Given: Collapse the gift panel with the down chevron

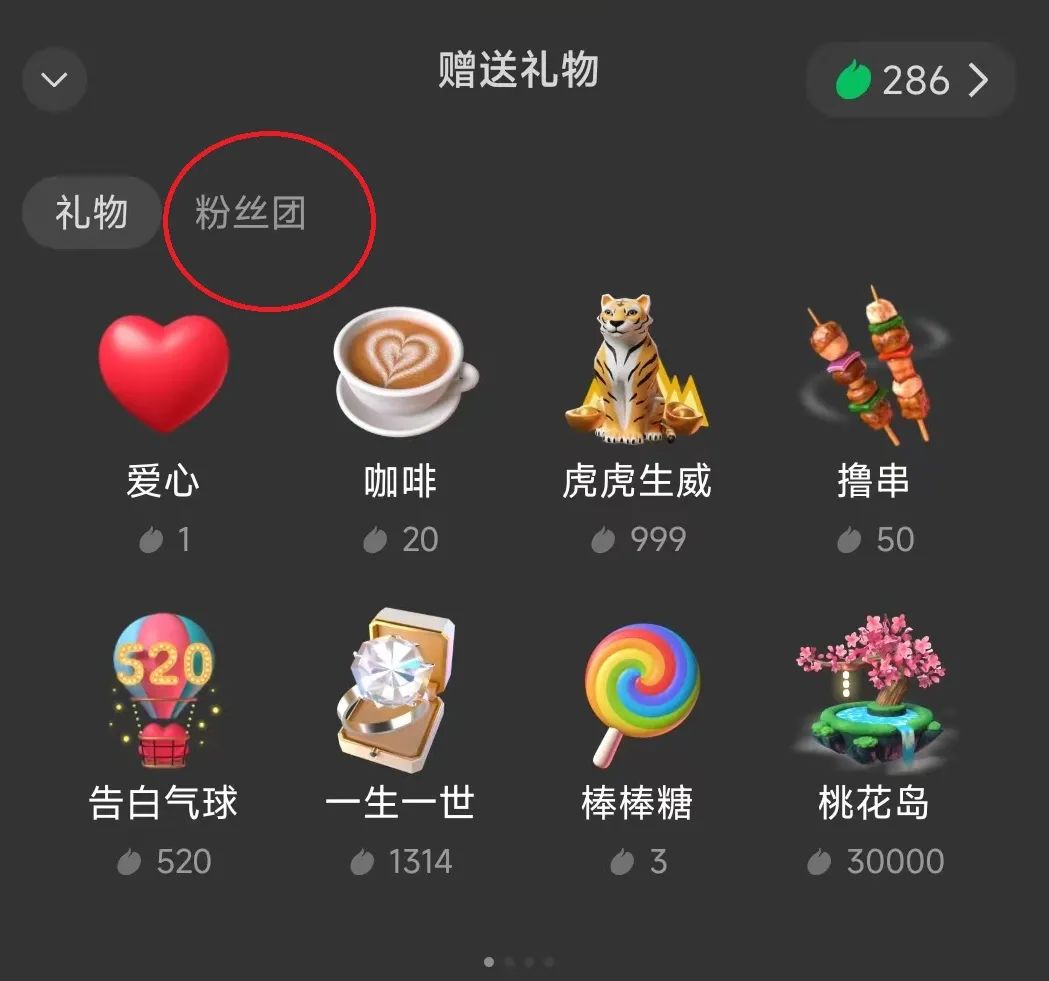Looking at the screenshot, I should [54, 79].
